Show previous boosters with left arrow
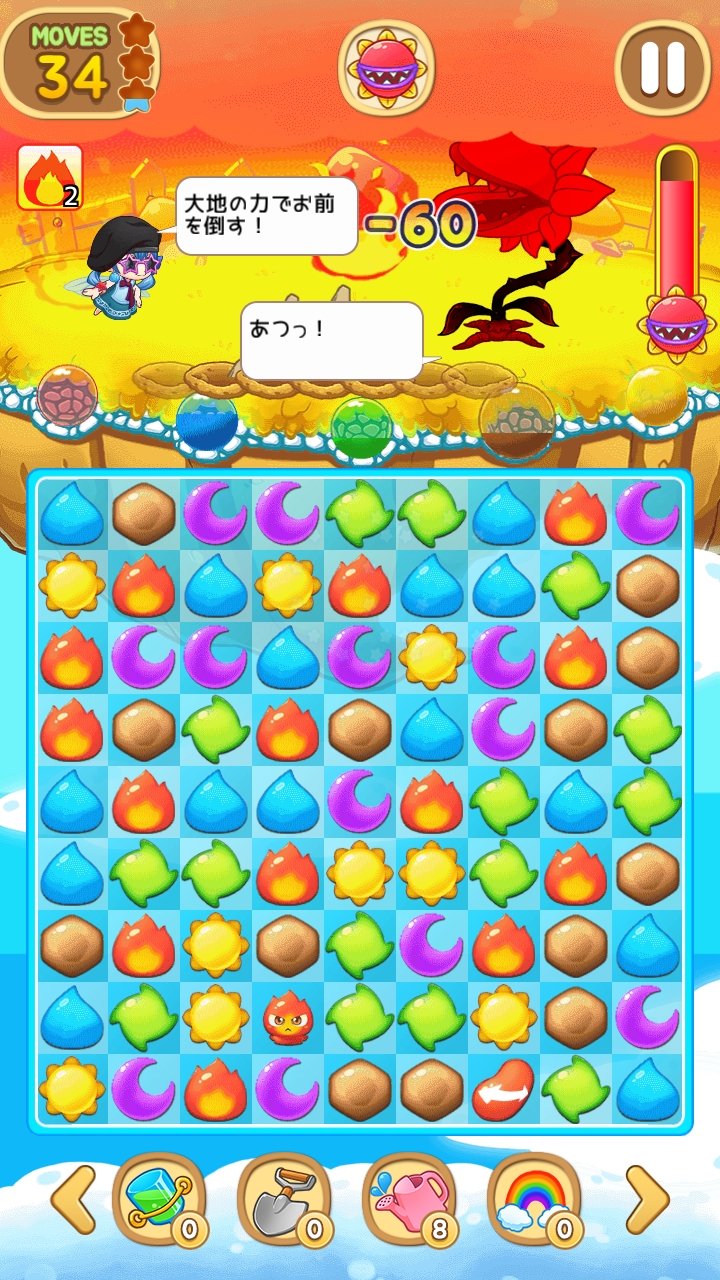The width and height of the screenshot is (720, 1280). (73, 1198)
